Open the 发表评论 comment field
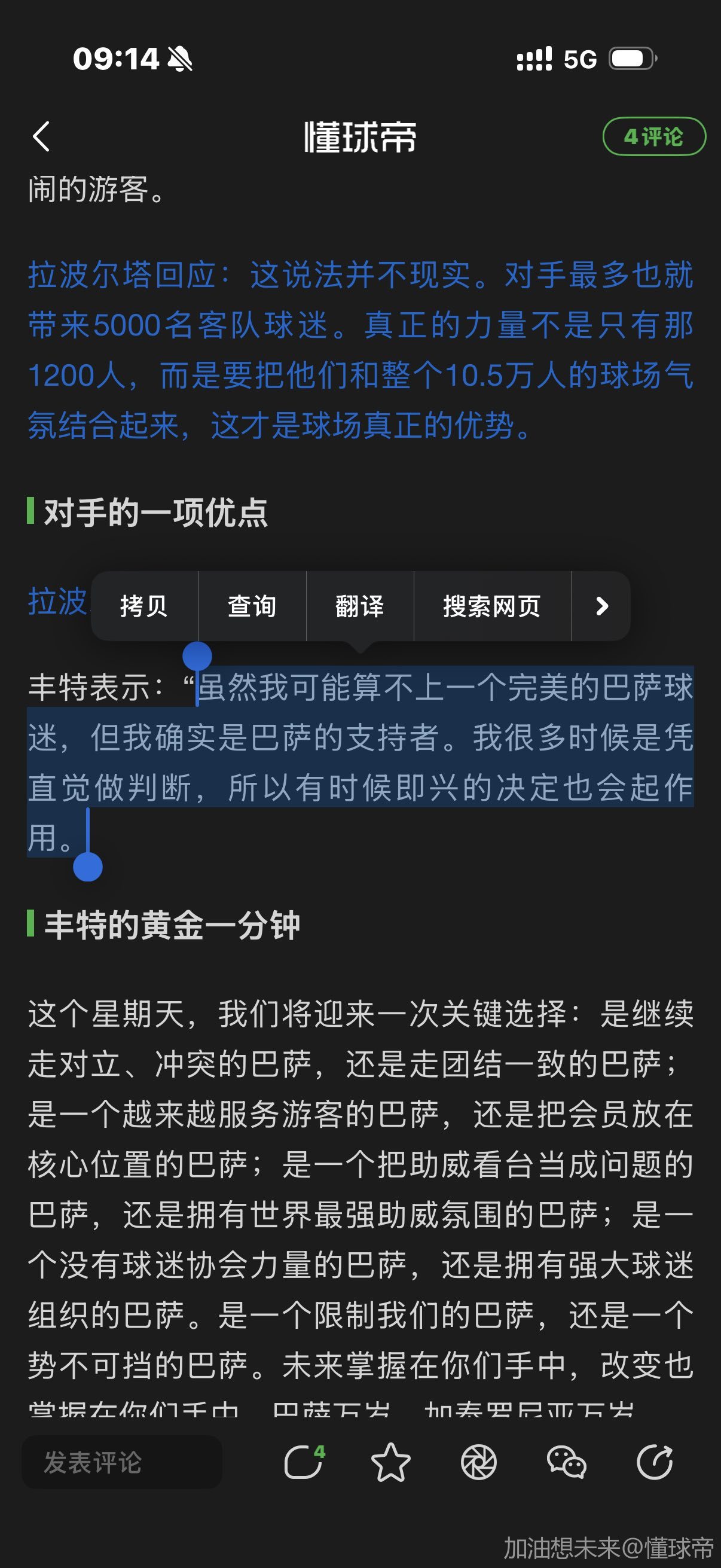721x1568 pixels. pos(122,1462)
